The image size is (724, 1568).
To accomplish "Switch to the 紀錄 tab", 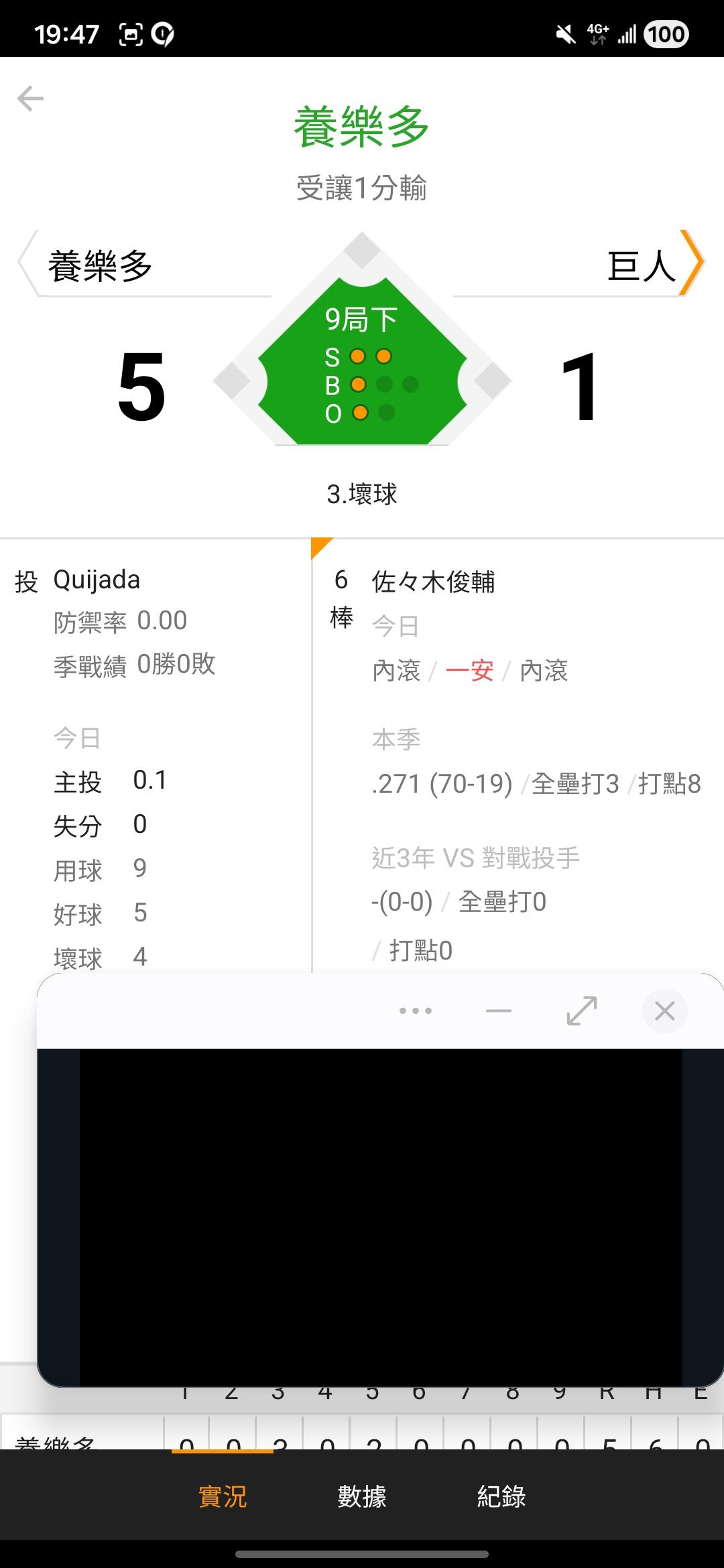I will [501, 1496].
